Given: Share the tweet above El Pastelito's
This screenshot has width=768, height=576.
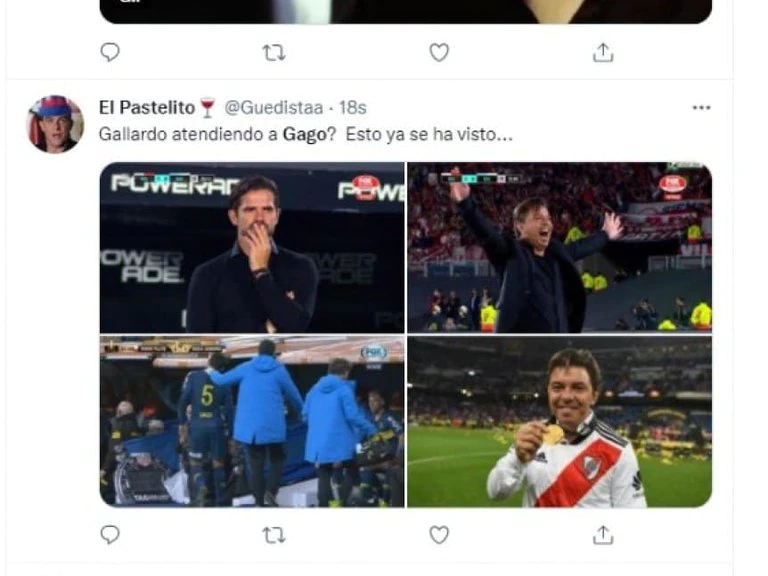Looking at the screenshot, I should click(603, 52).
